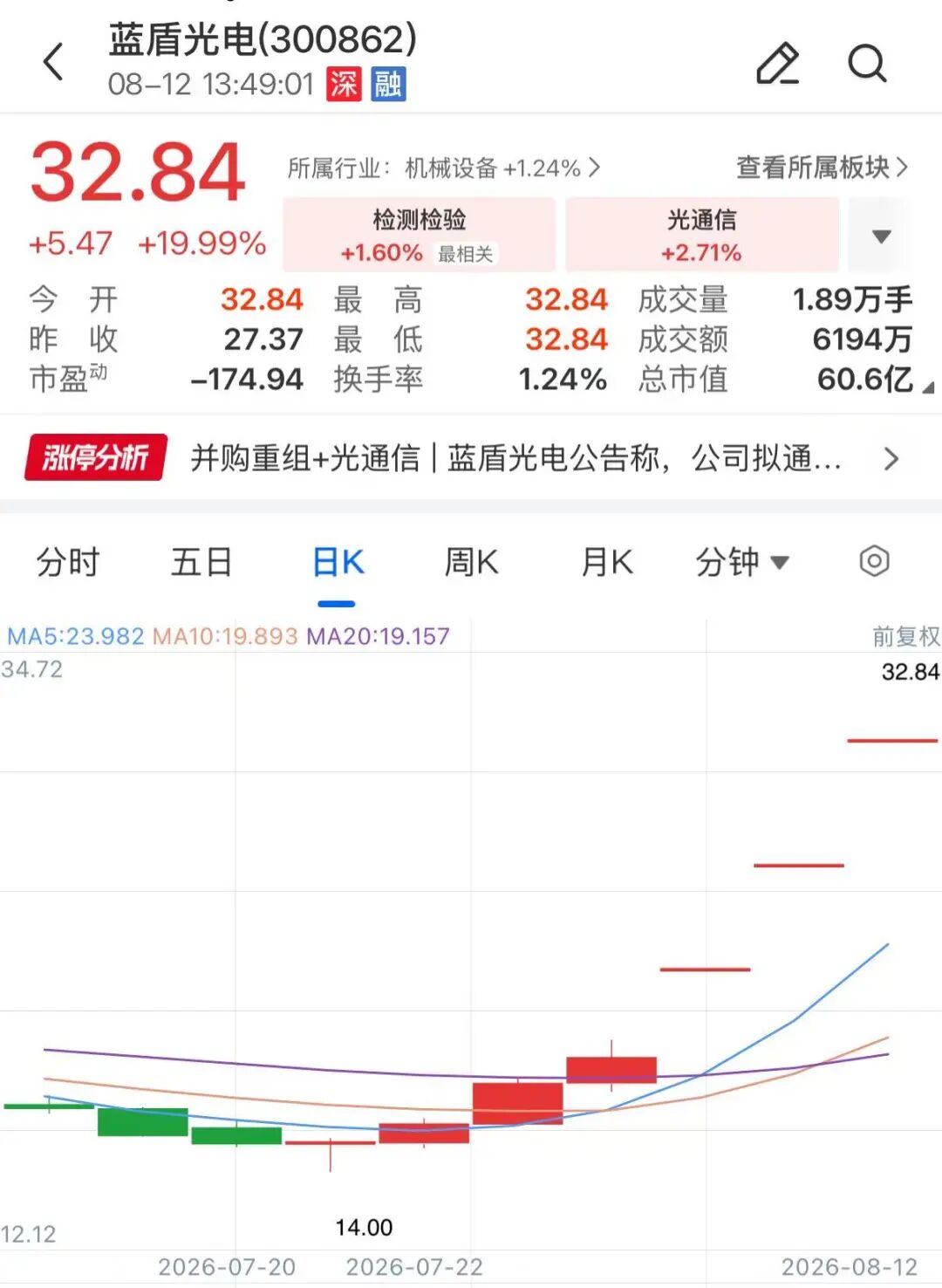Switch to the 五日 tab
The image size is (942, 1288).
click(201, 562)
